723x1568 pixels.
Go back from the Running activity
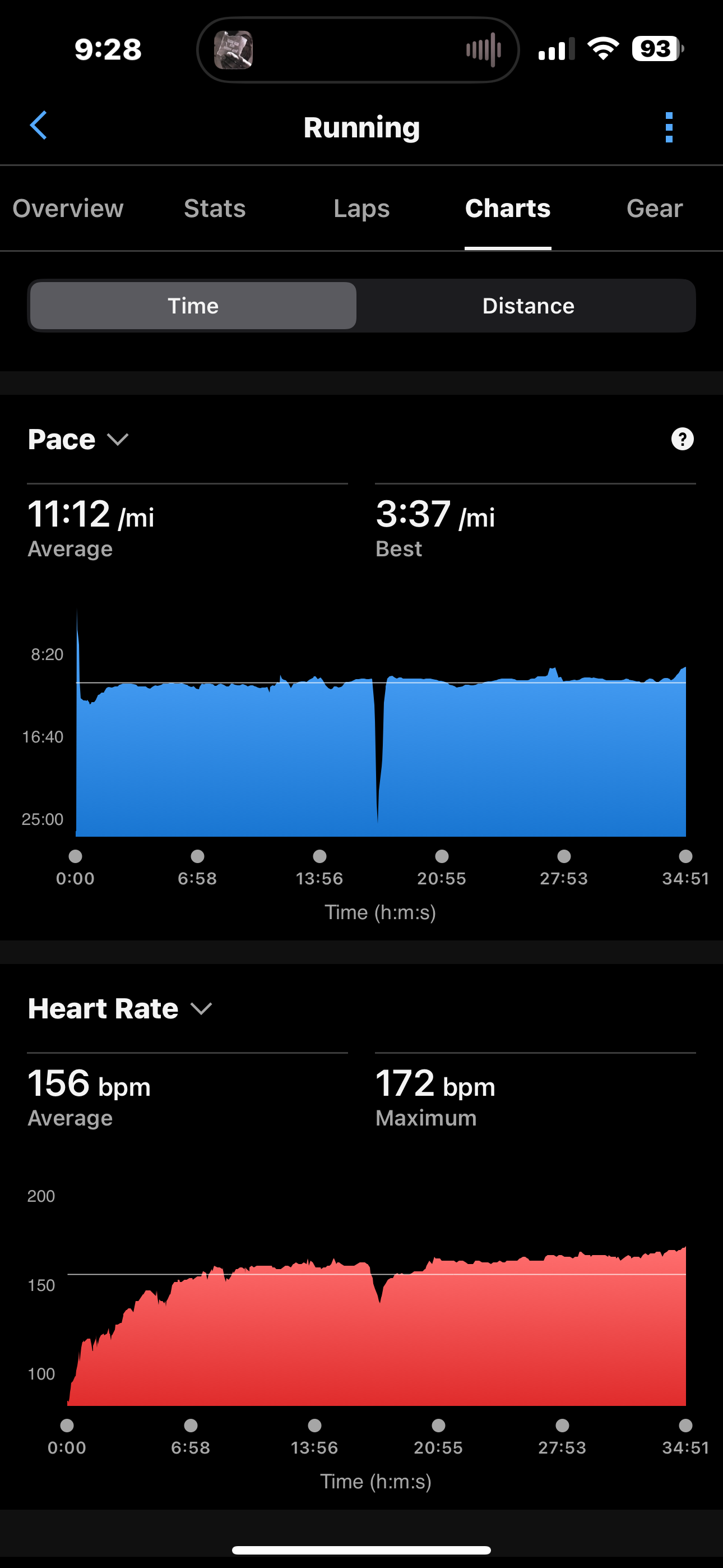click(x=38, y=126)
